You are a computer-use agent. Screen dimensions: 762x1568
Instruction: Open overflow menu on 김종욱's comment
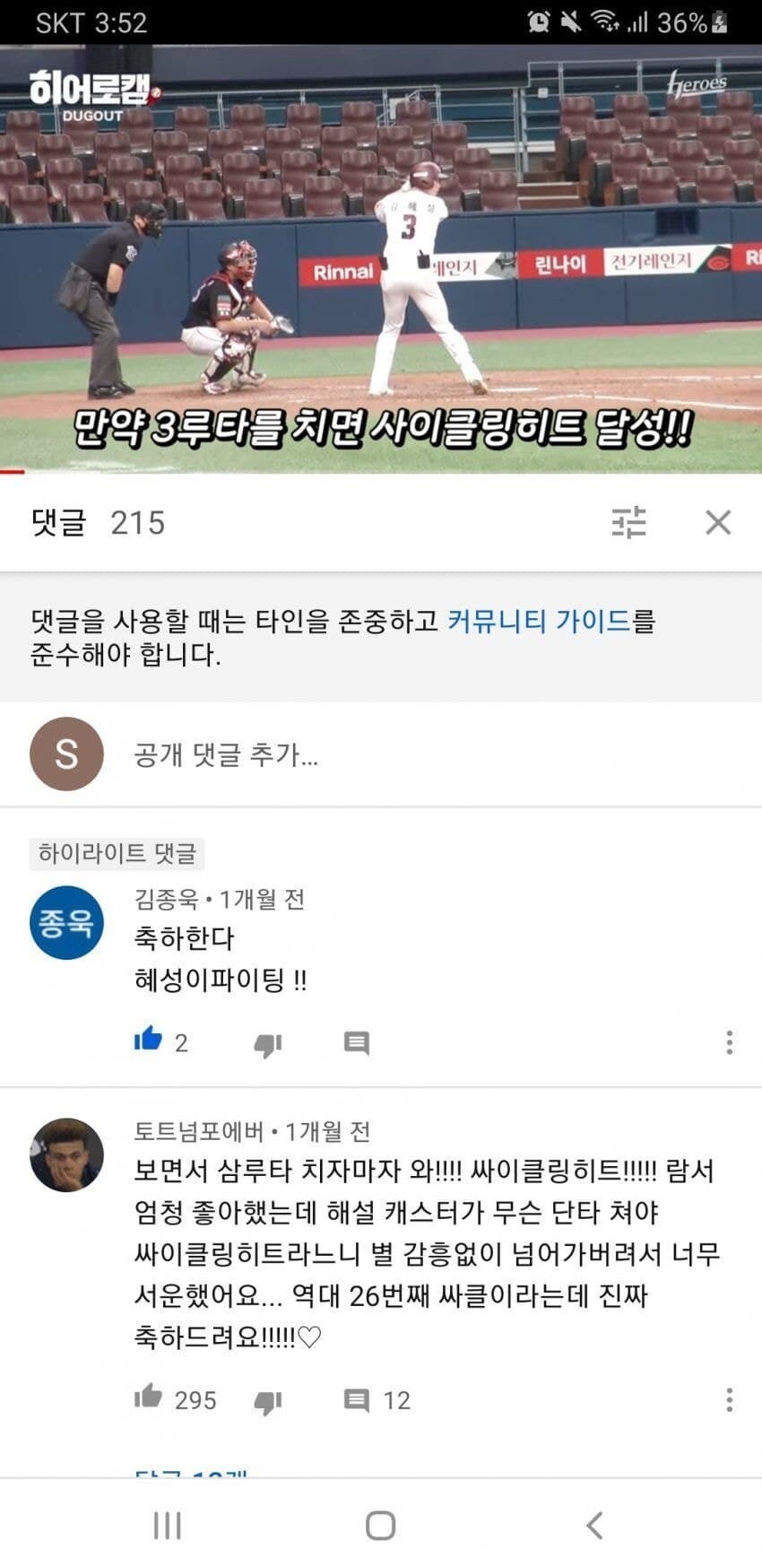tap(729, 1042)
